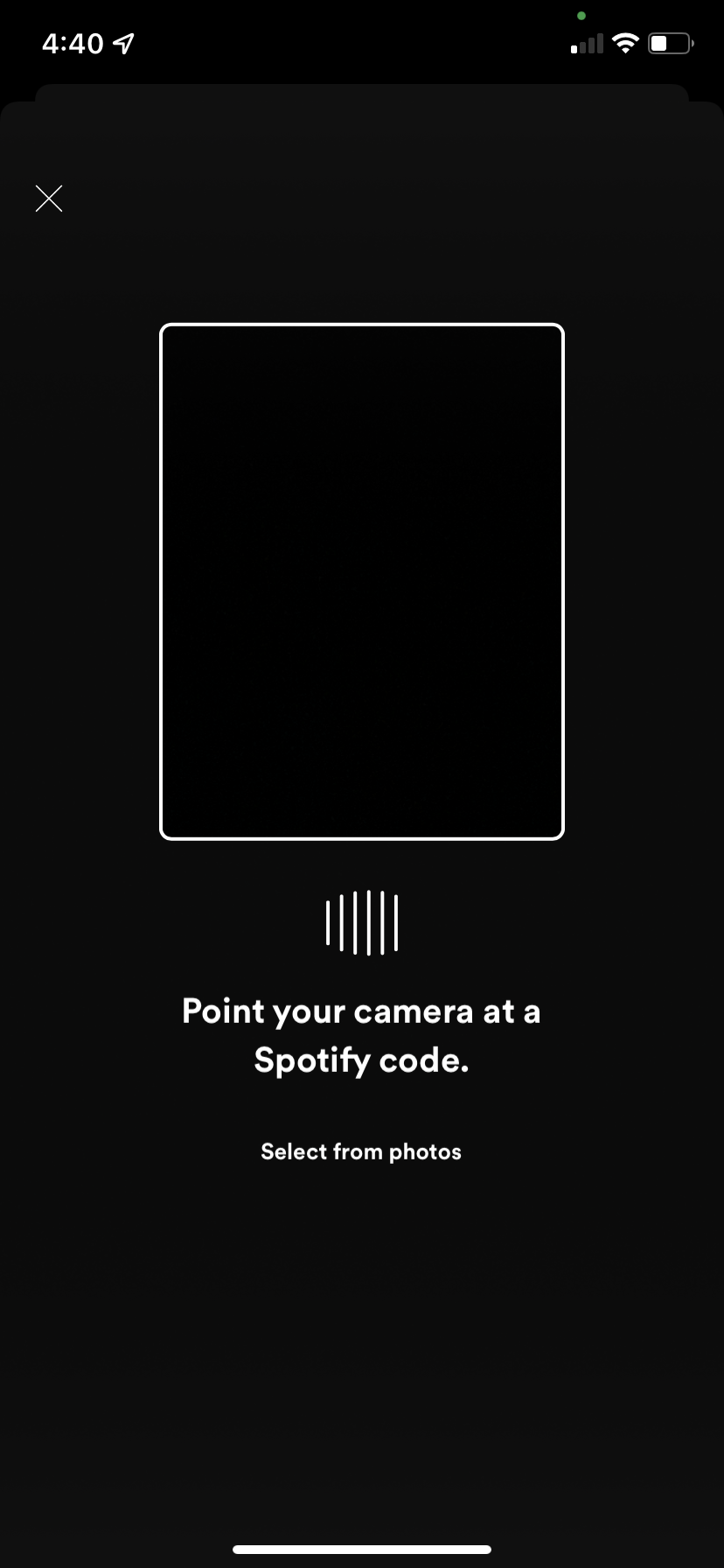
Task: Click the Wi-Fi icon in the status bar
Action: 626,42
